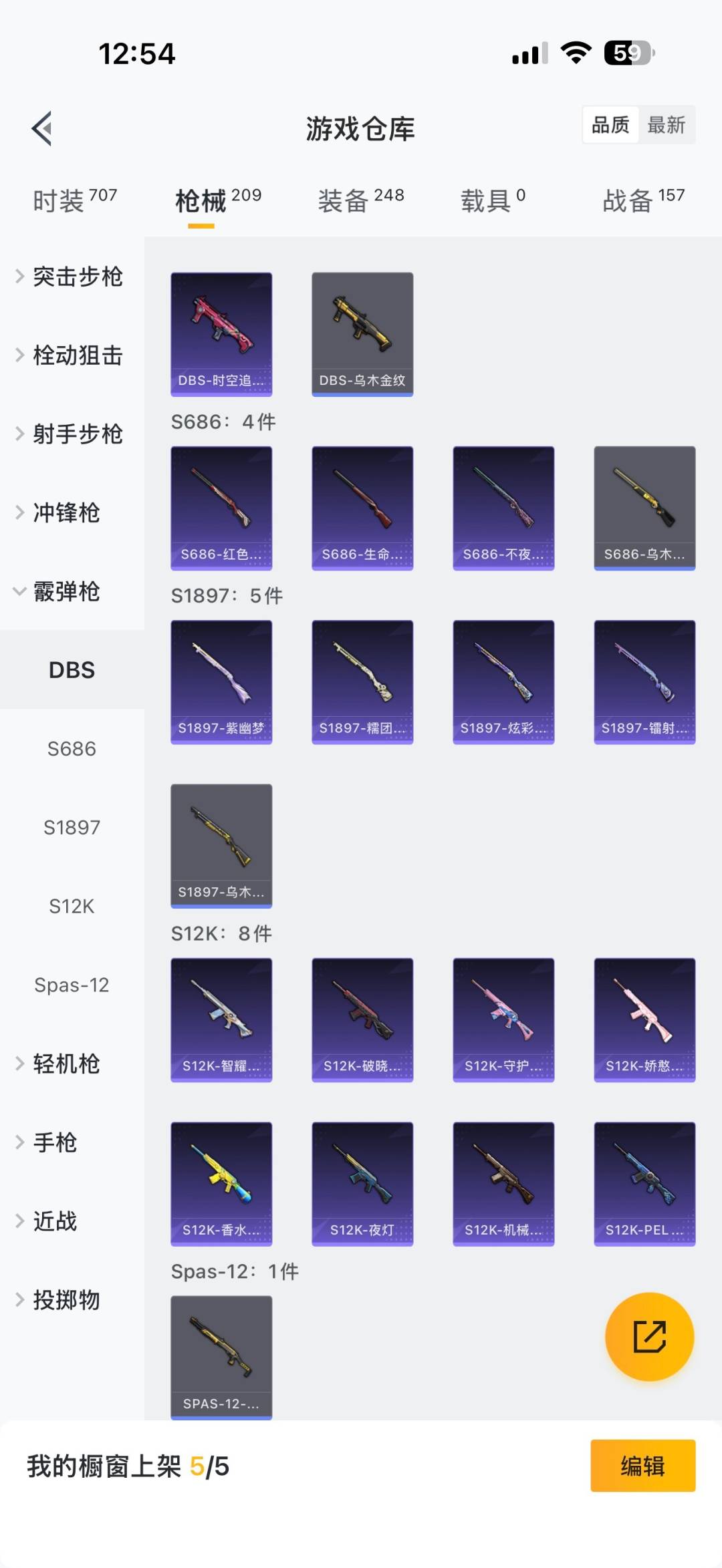This screenshot has height=1568, width=722.
Task: Open the 装备 tab
Action: [x=360, y=200]
